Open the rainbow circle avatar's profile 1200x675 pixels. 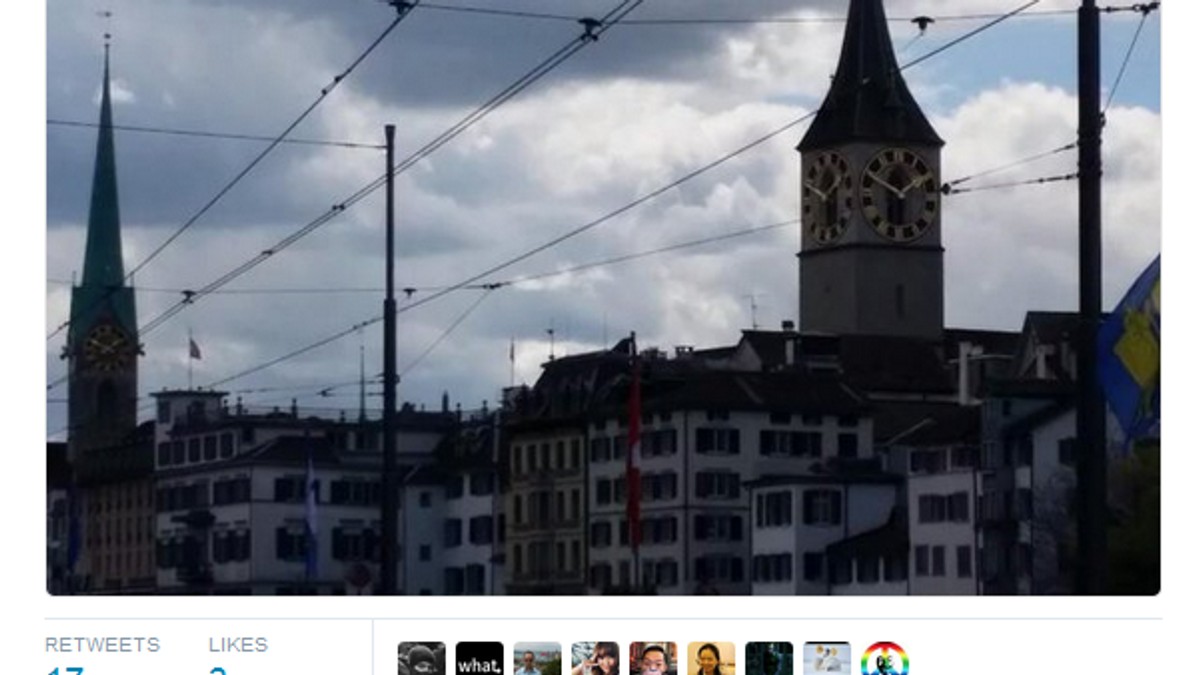click(884, 659)
